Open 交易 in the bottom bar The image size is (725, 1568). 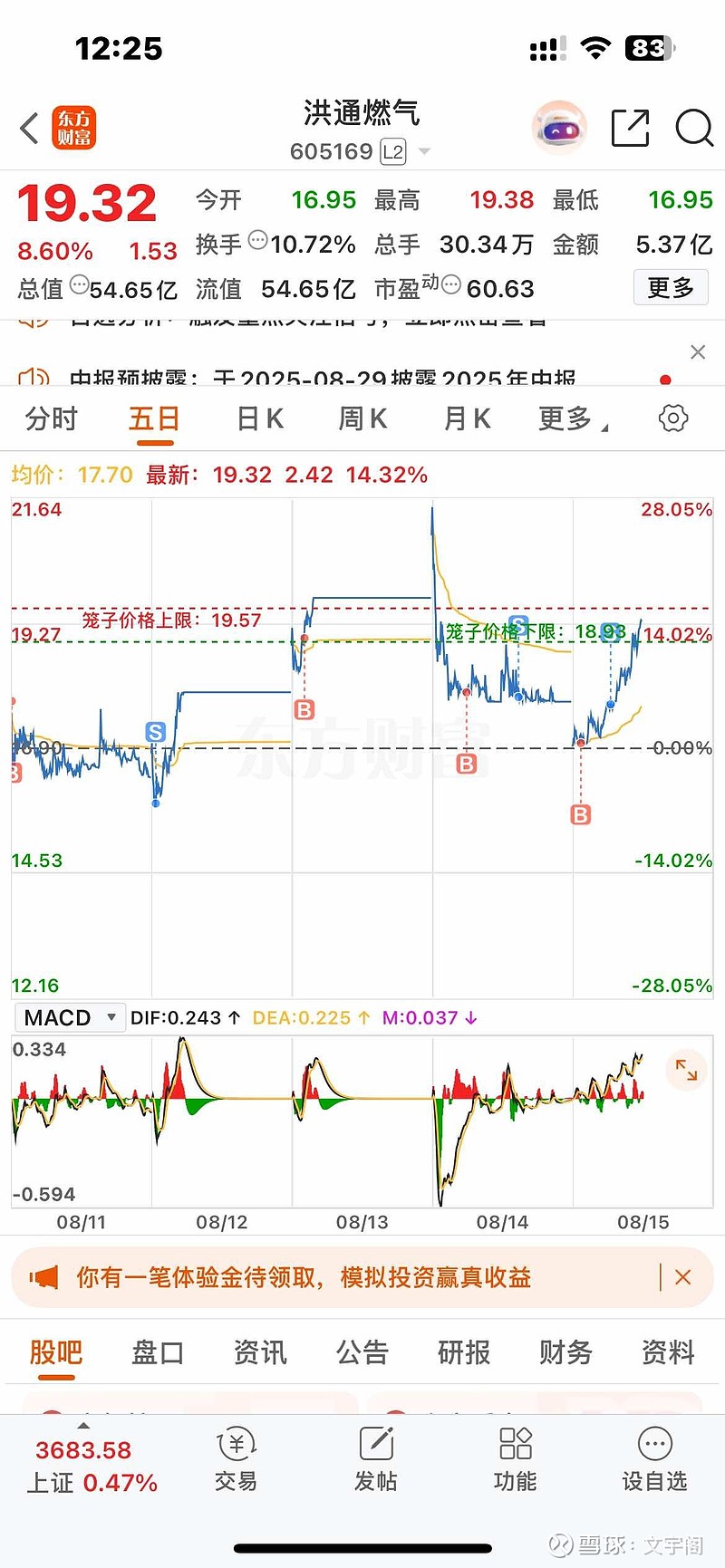coord(237,1459)
